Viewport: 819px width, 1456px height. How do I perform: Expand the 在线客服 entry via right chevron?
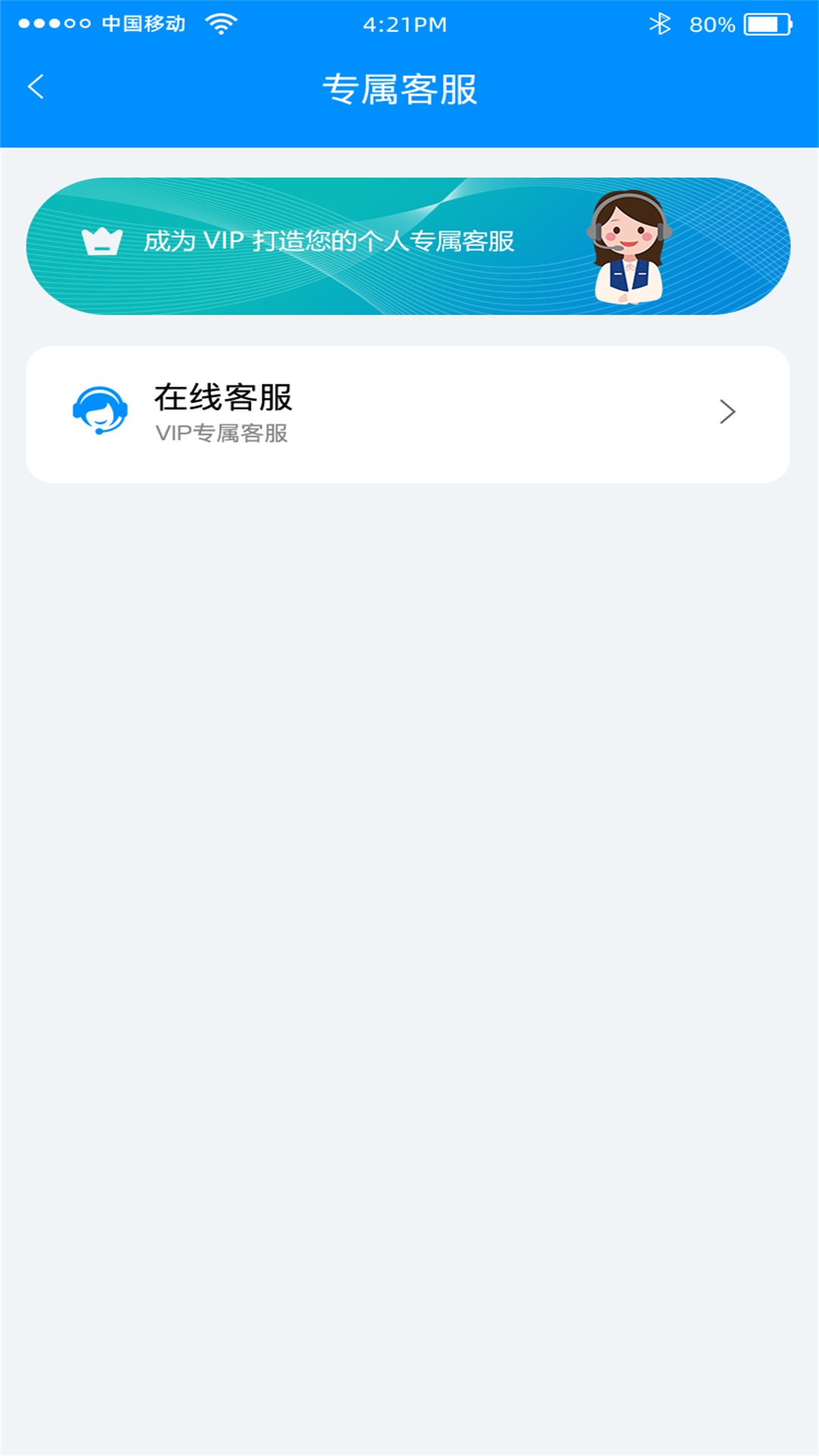[x=729, y=412]
